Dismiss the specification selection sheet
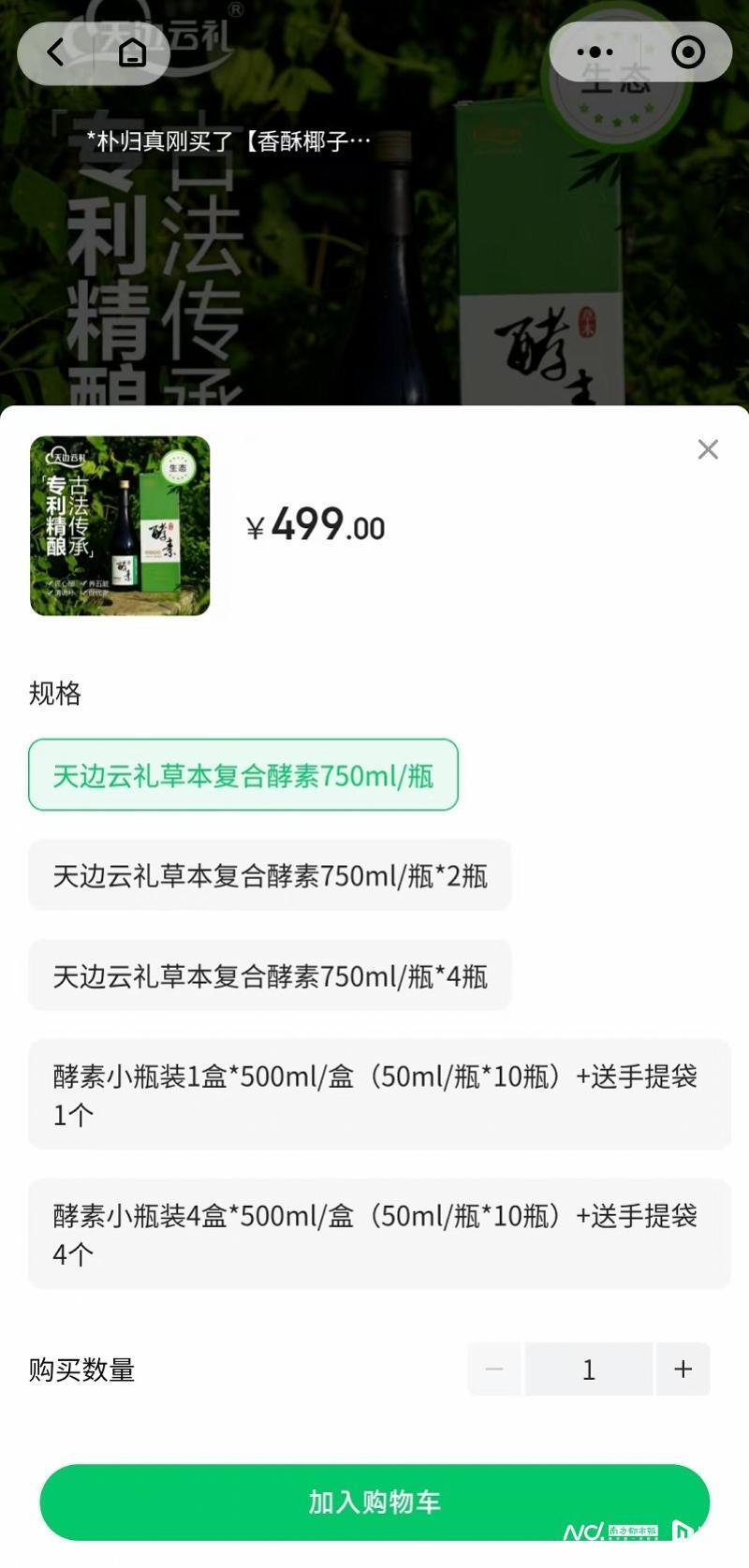The height and width of the screenshot is (1568, 749). pyautogui.click(x=708, y=449)
